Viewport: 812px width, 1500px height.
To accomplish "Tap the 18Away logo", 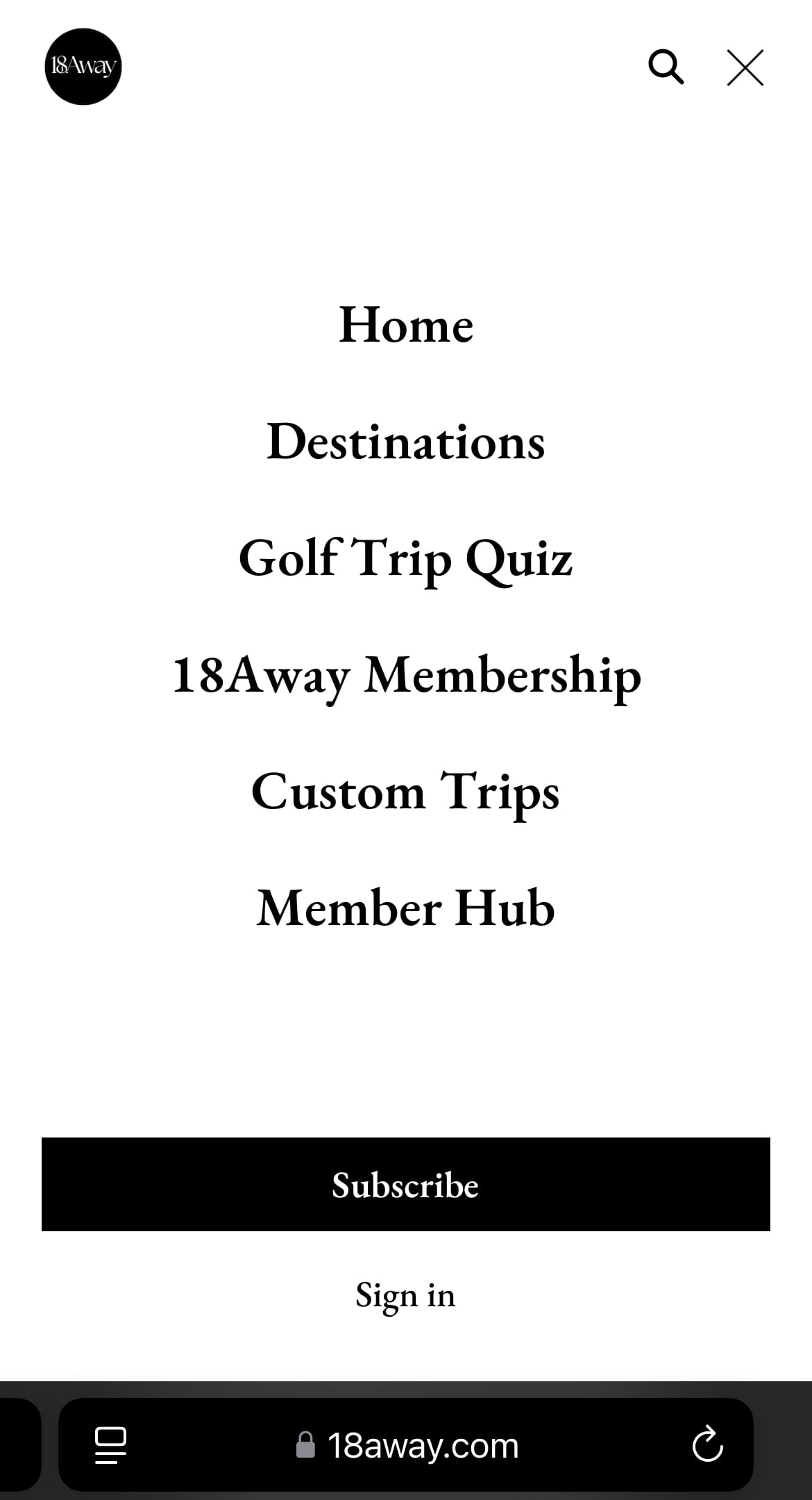I will click(x=83, y=67).
